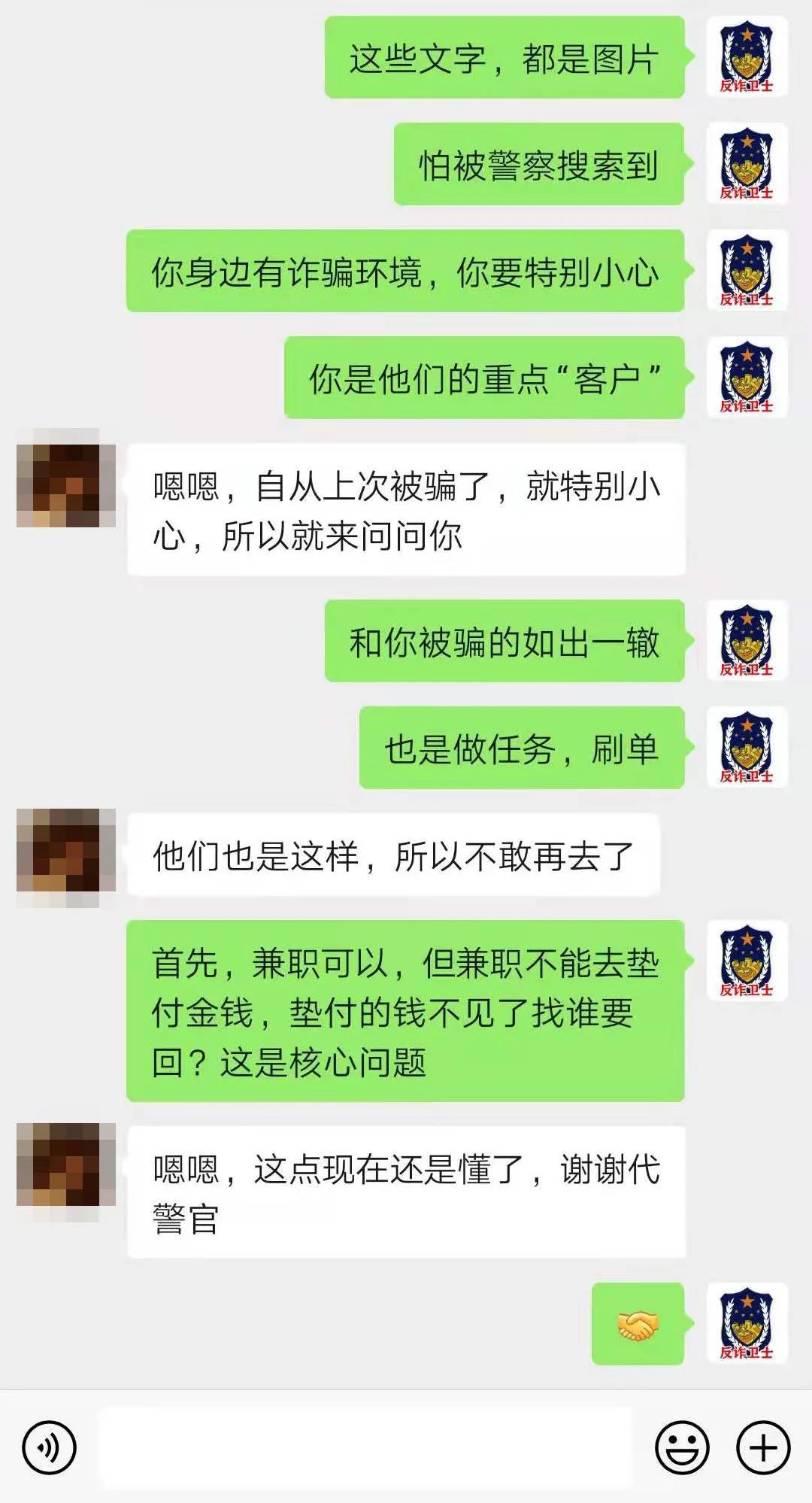
Task: Tap the bubble '你是他们的重点"客户"'
Action: click(x=486, y=380)
